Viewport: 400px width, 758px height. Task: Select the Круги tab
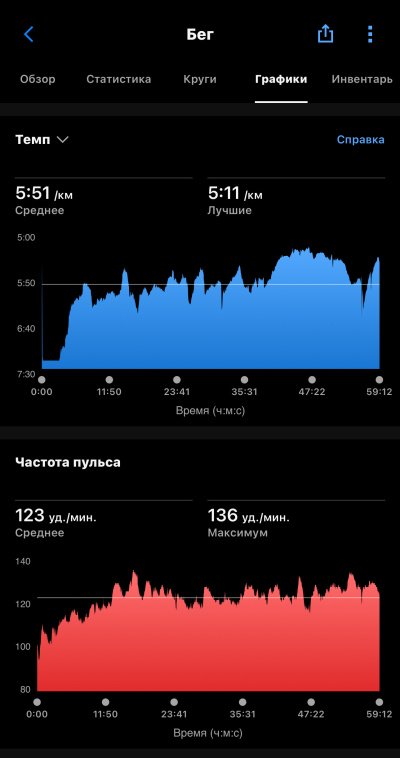click(200, 79)
